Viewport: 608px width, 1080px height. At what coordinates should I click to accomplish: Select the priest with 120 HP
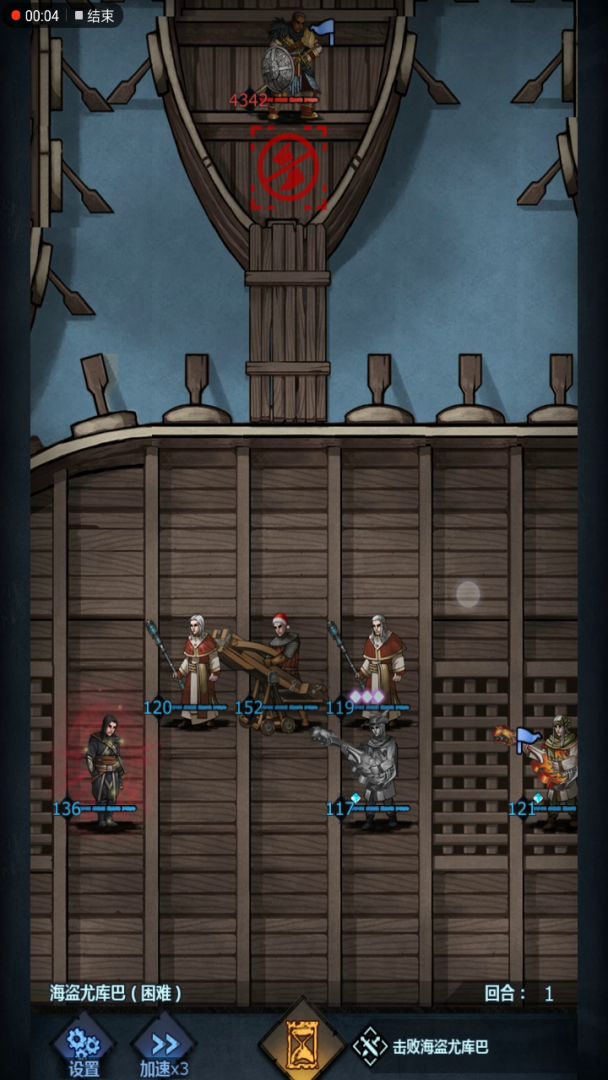tap(197, 665)
